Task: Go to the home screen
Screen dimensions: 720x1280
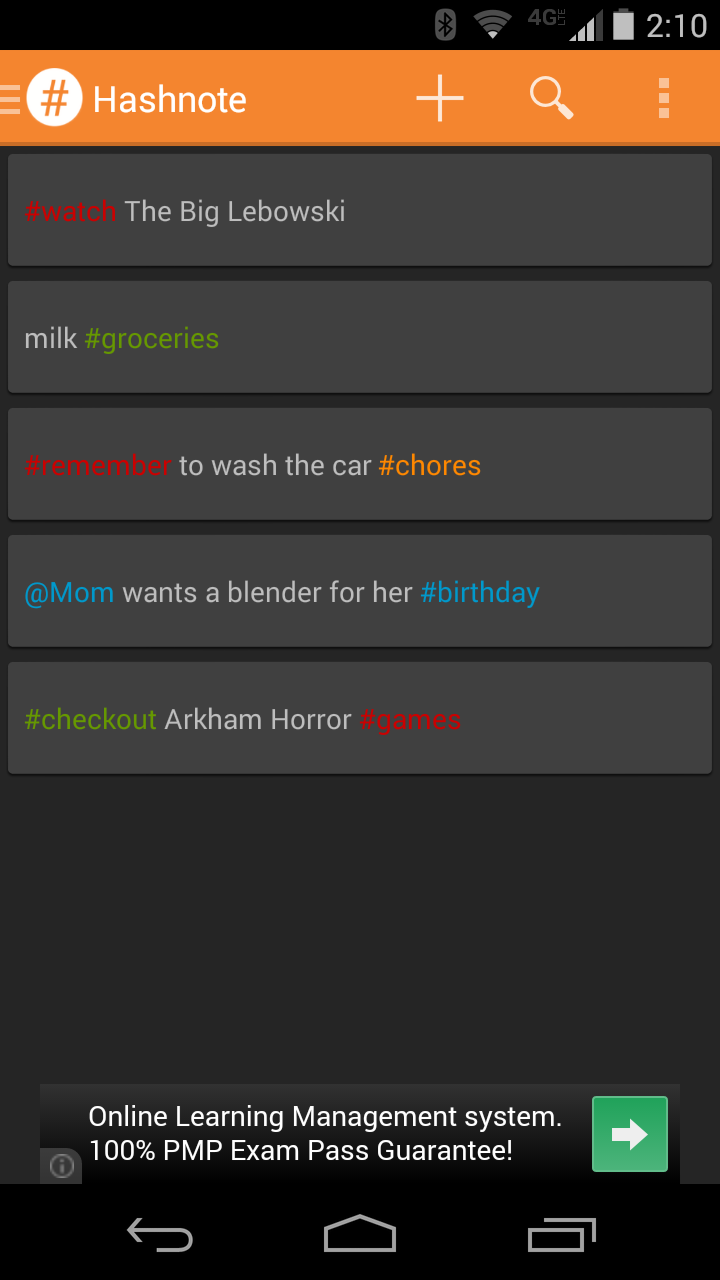Action: click(360, 1236)
